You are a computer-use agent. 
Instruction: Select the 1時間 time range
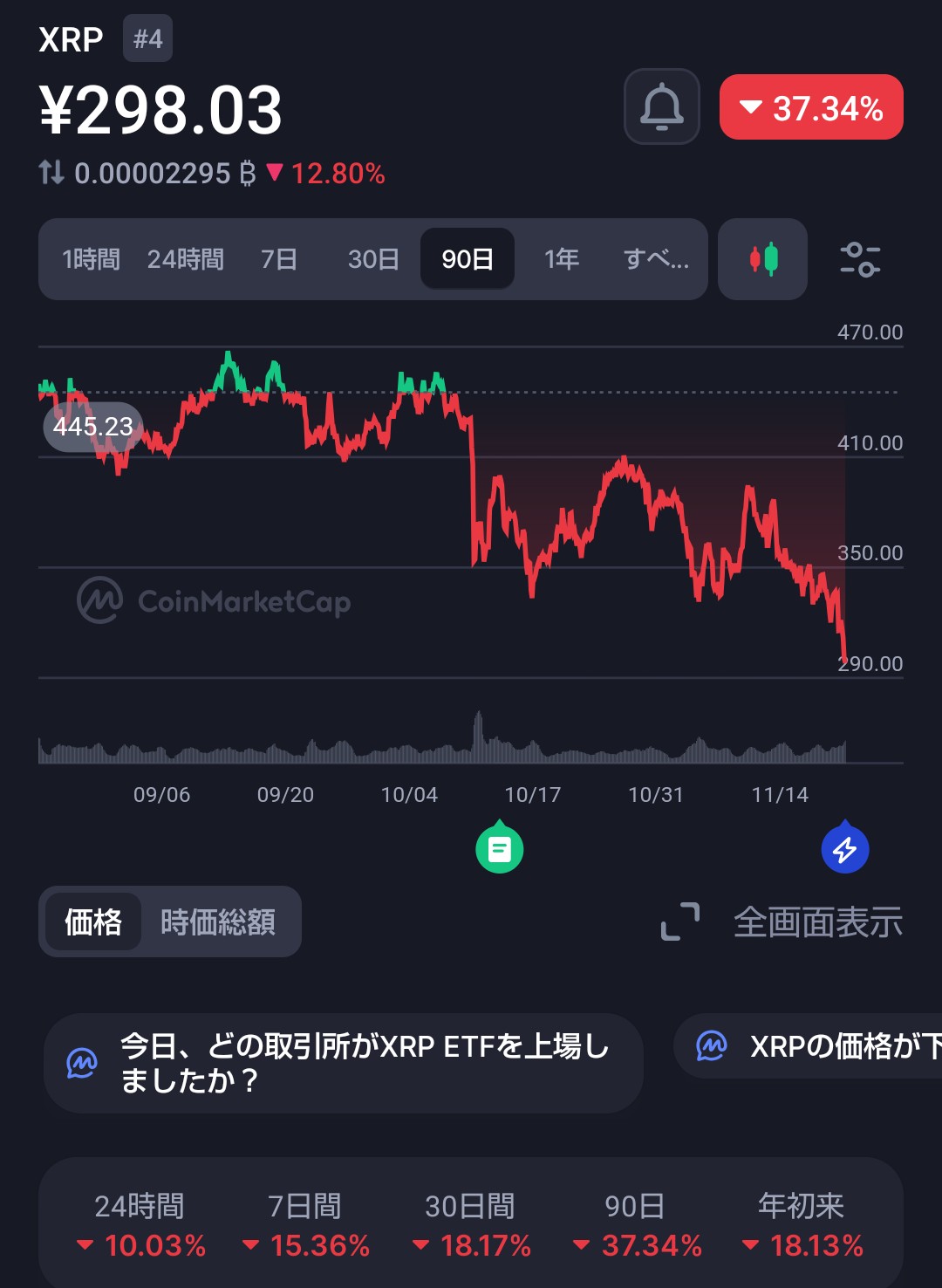click(91, 259)
